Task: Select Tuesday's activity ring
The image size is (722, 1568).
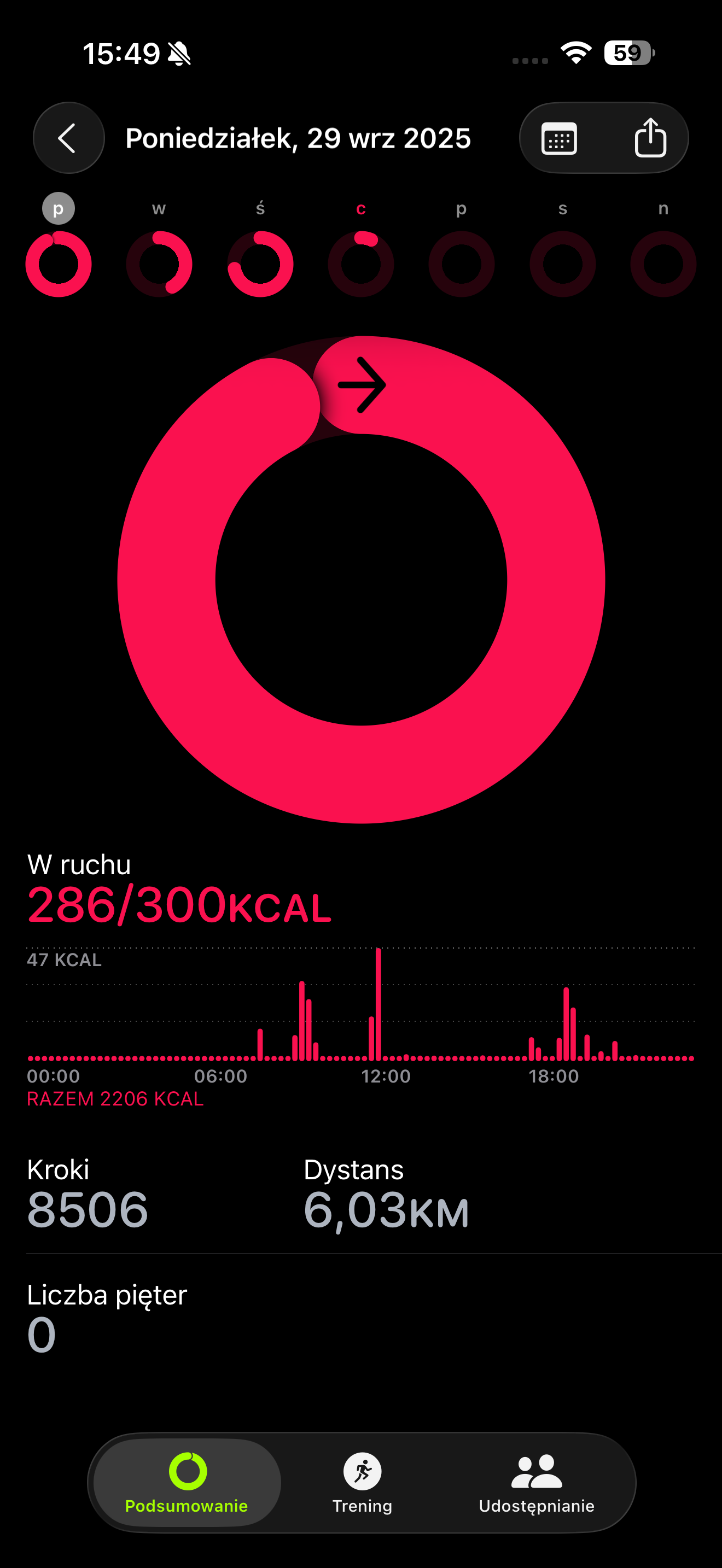Action: point(159,264)
